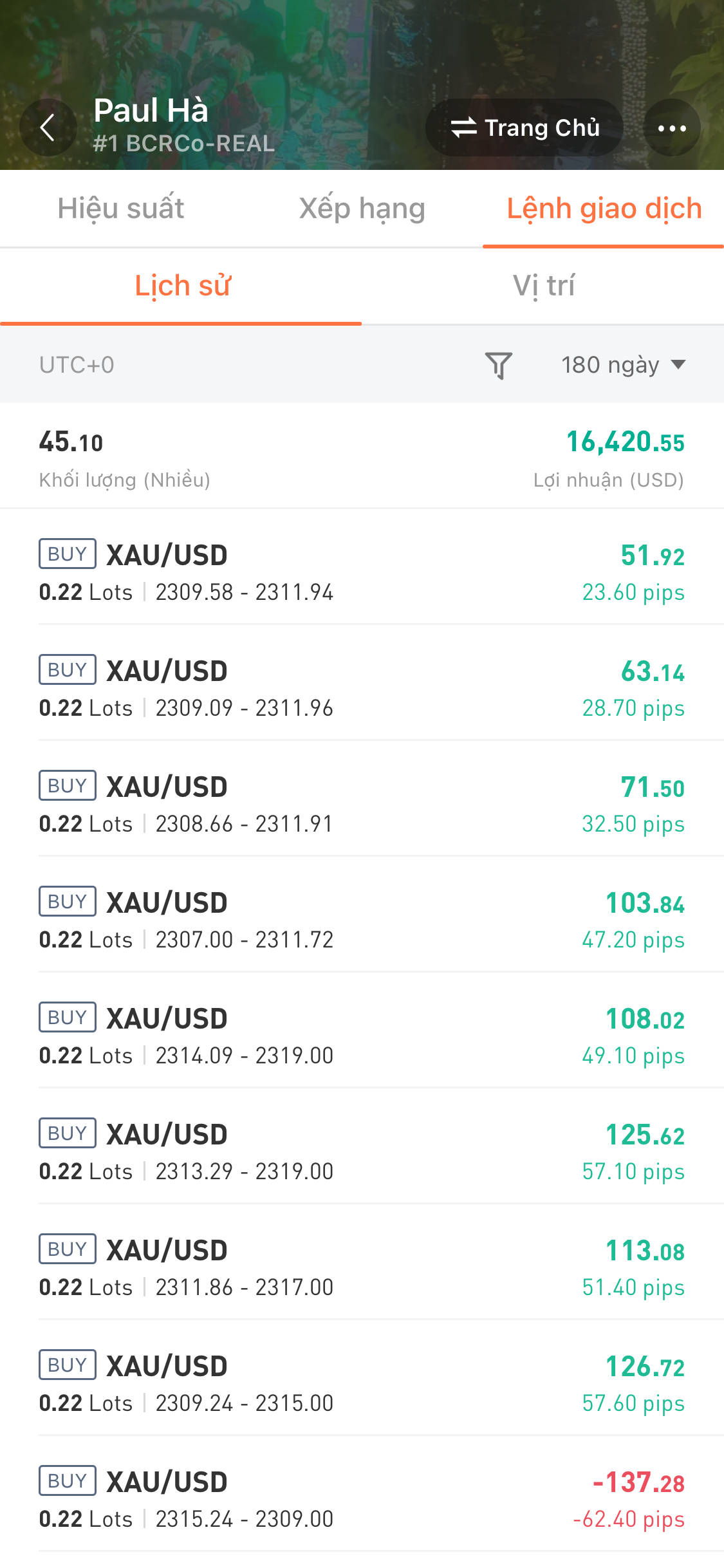Tap the Trang Chủ switch button
This screenshot has width=724, height=1568.
(x=524, y=127)
